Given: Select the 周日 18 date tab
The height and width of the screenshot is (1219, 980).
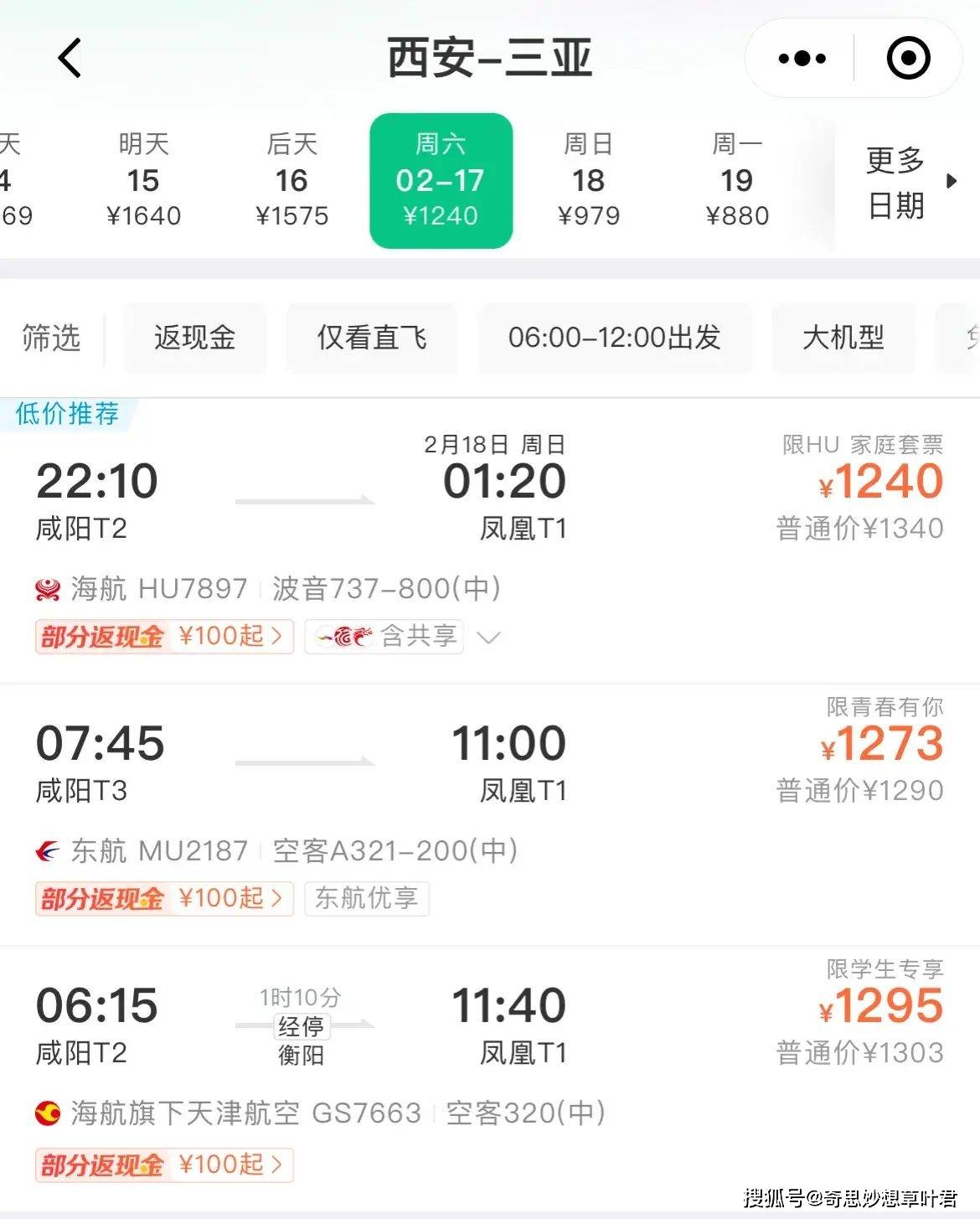Looking at the screenshot, I should coord(590,180).
